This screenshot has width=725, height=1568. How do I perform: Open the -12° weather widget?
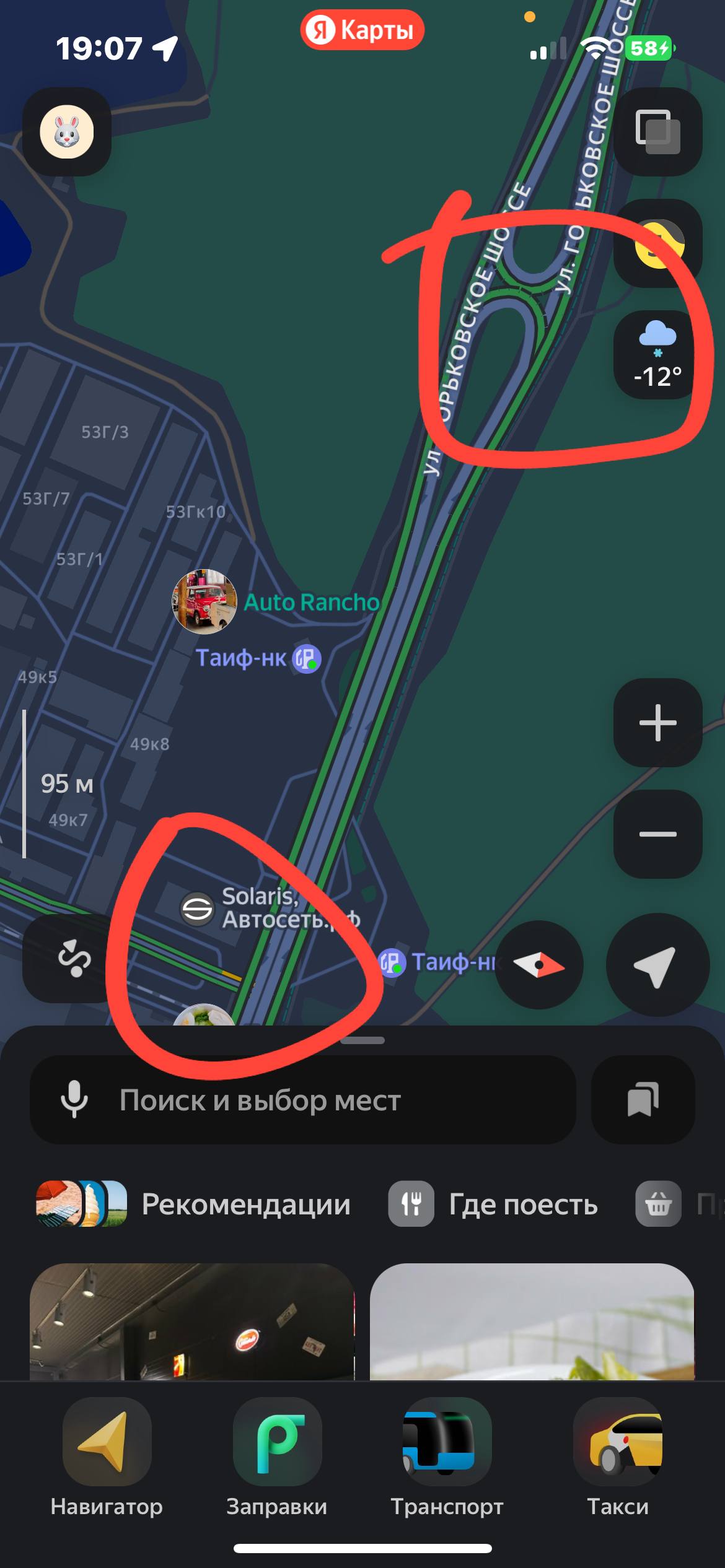coord(657,355)
